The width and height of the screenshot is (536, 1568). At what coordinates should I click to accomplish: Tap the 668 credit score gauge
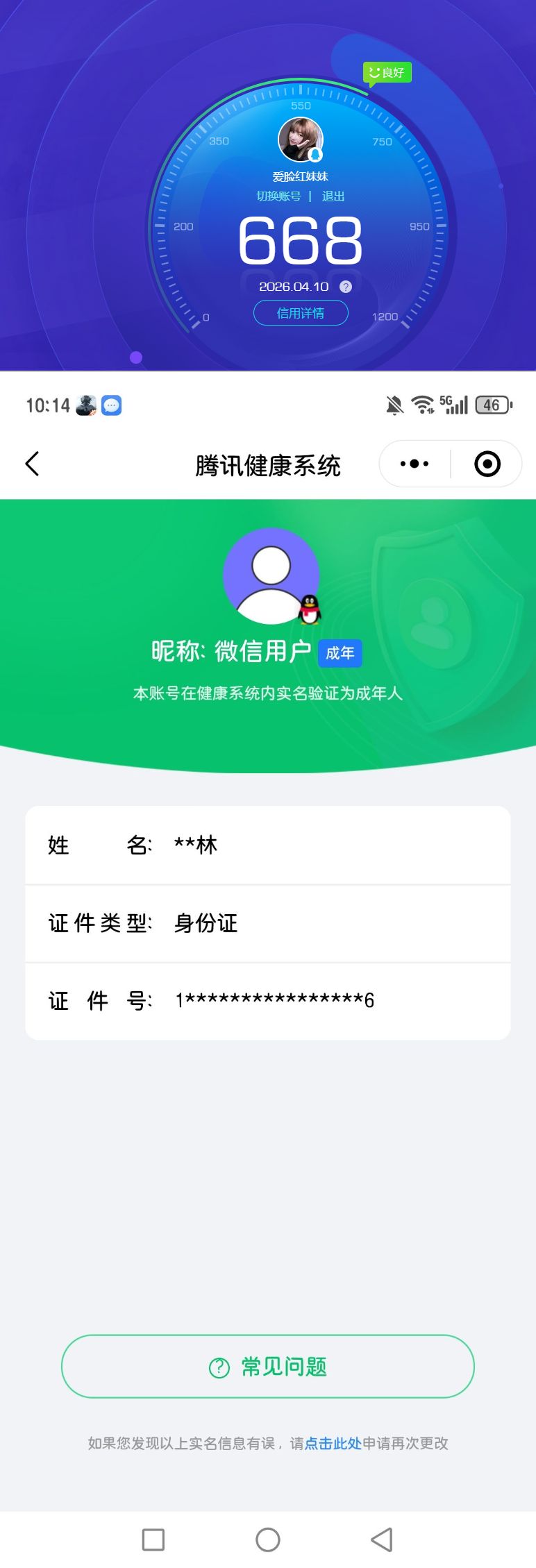[299, 242]
